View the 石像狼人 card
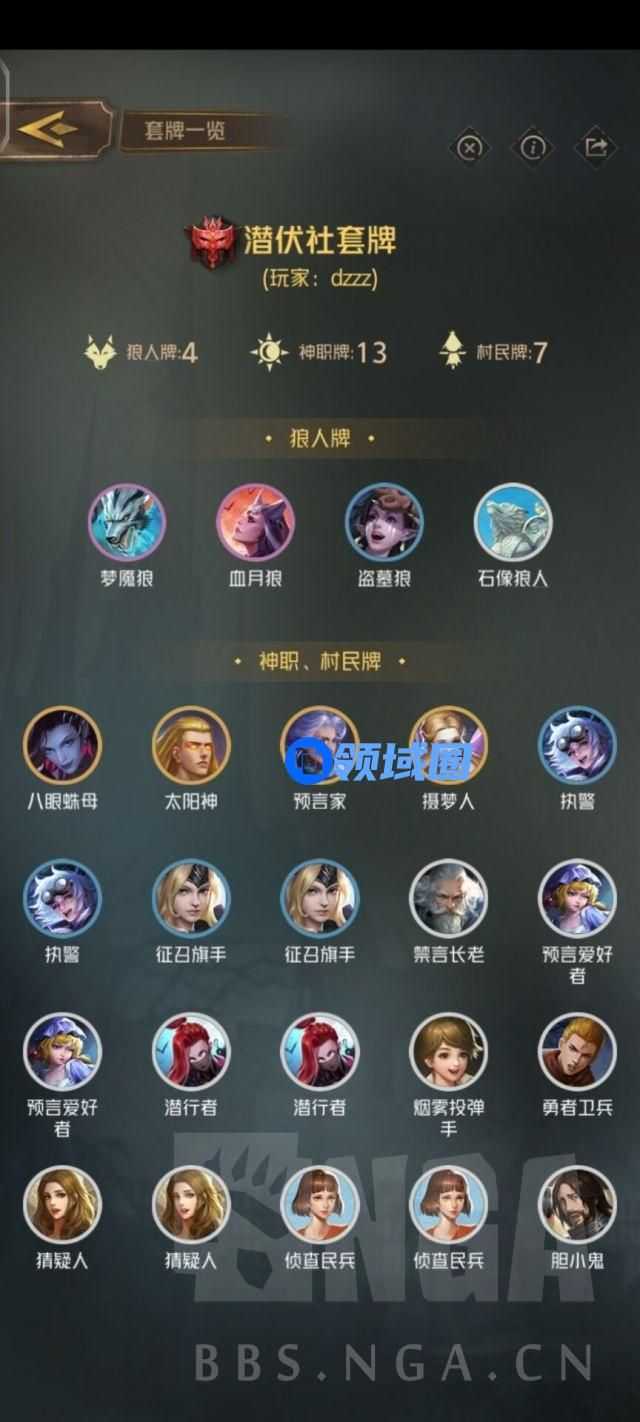Image resolution: width=640 pixels, height=1422 pixels. (513, 523)
